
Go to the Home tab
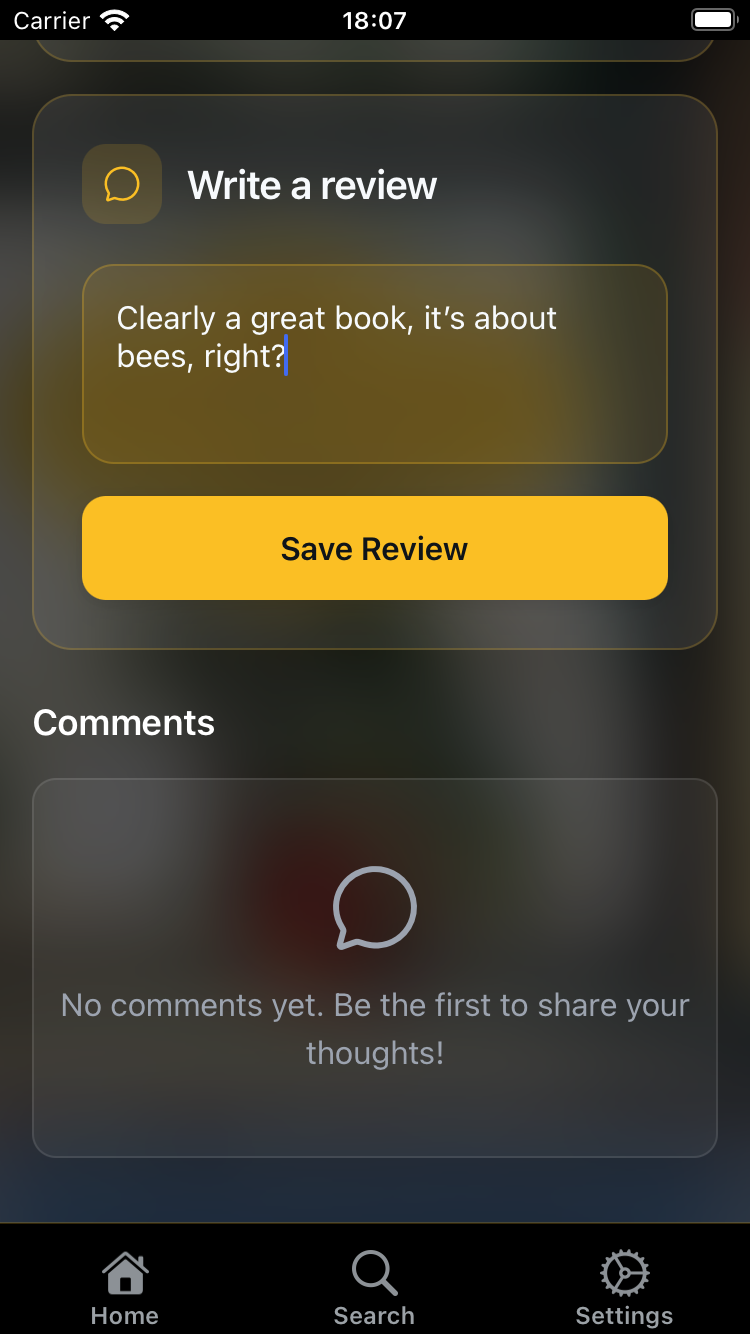125,1288
